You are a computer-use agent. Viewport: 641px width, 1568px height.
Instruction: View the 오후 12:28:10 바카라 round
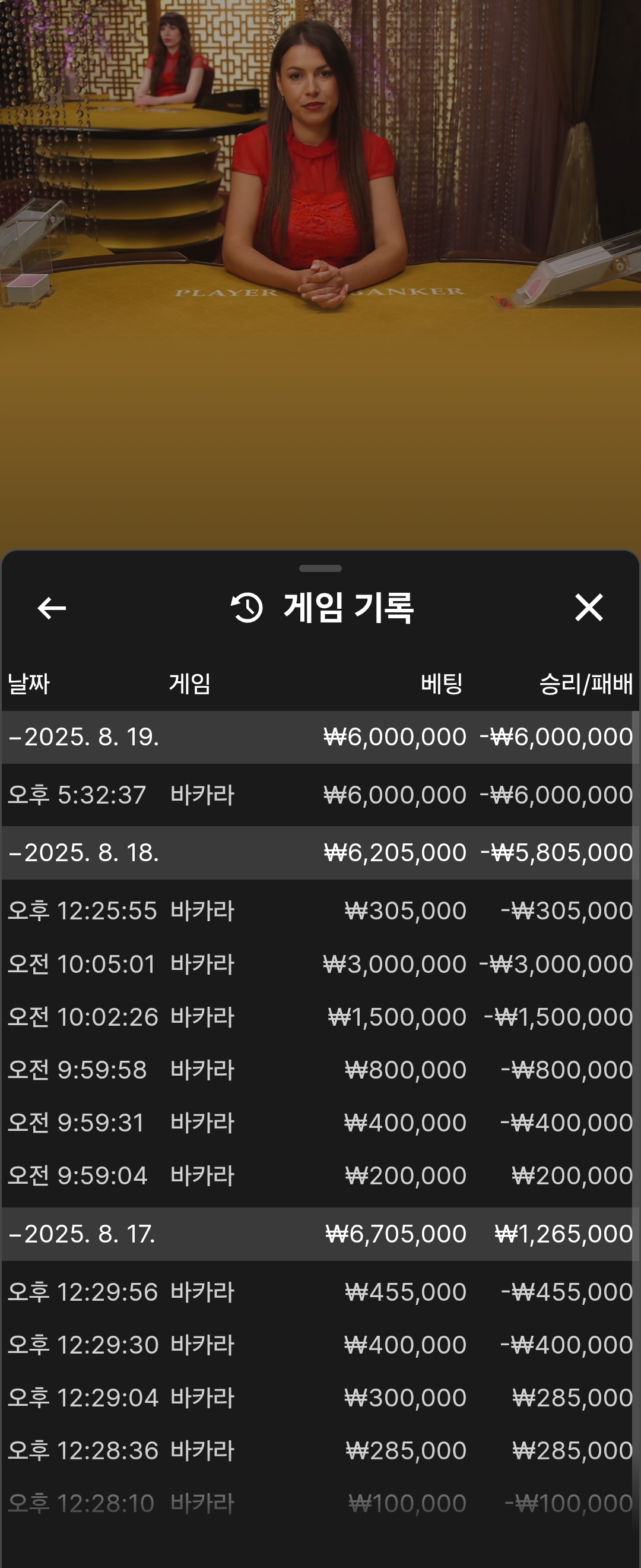(x=320, y=1503)
